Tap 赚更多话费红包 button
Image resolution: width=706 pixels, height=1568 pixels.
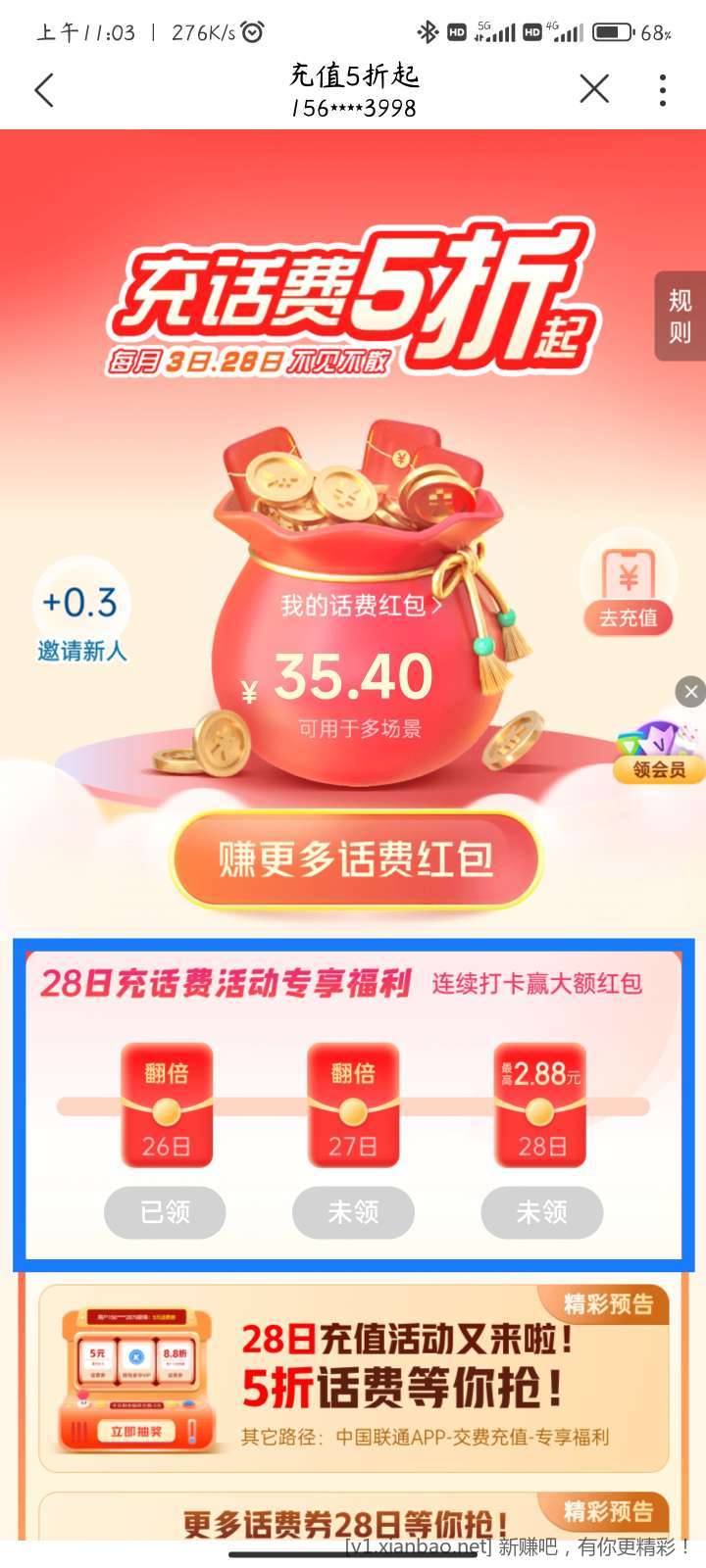pyautogui.click(x=356, y=859)
